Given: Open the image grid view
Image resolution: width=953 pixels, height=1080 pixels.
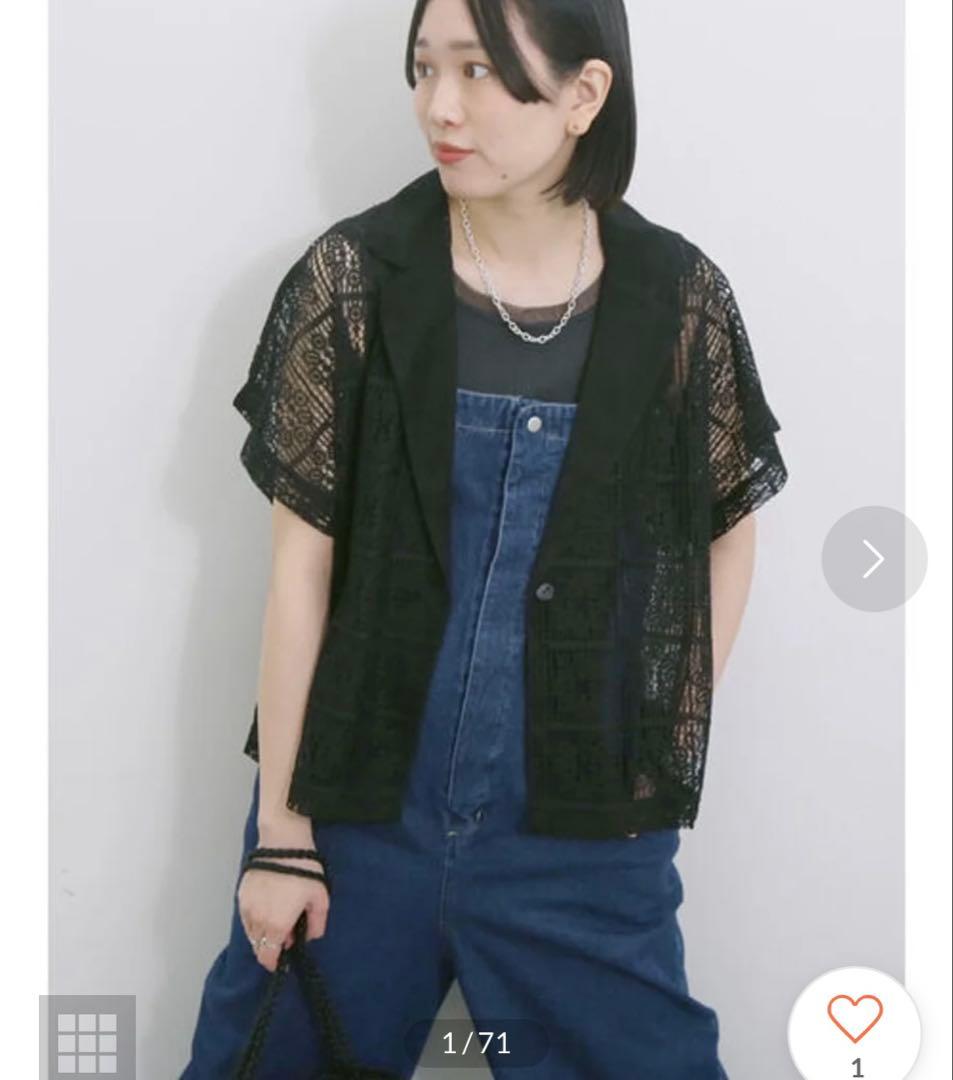Looking at the screenshot, I should point(87,1037).
